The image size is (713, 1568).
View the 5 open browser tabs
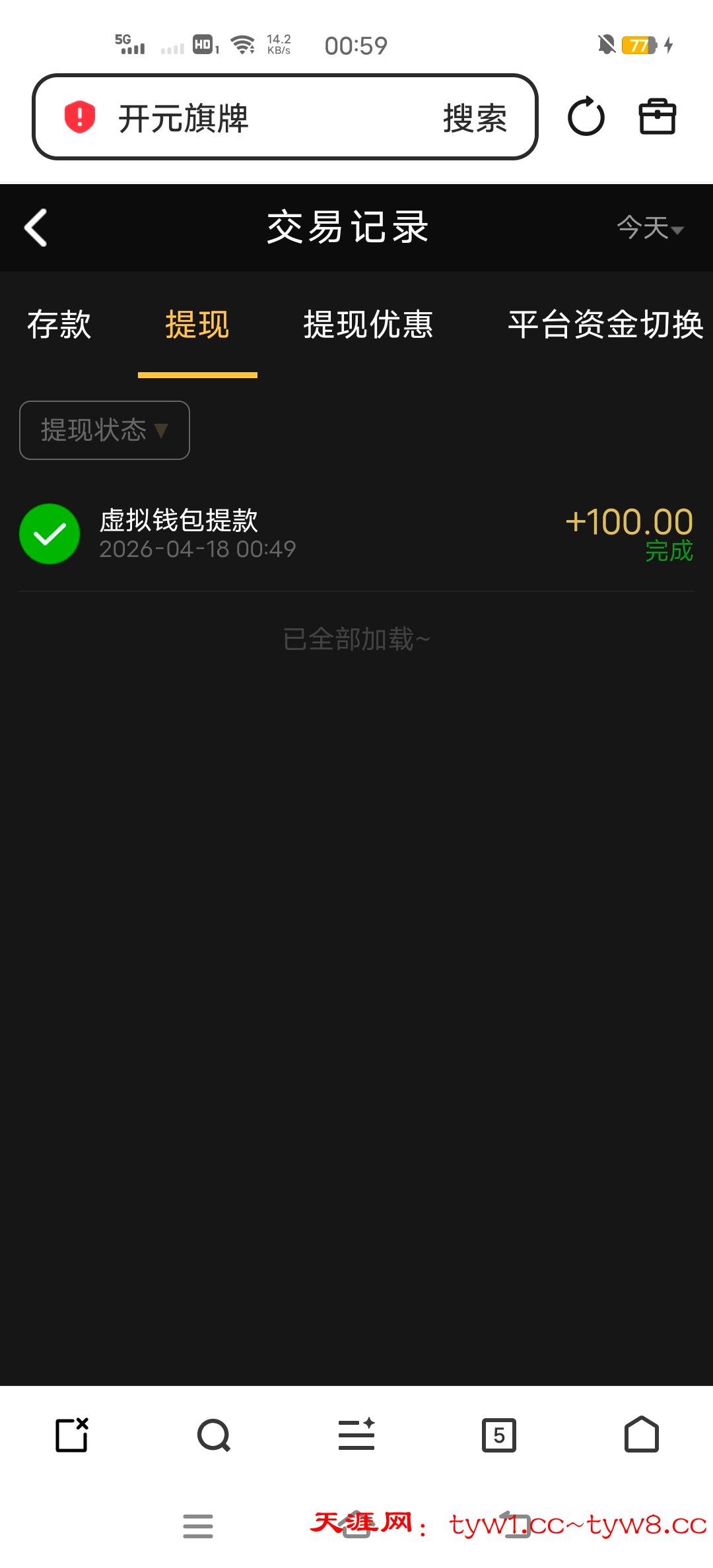point(499,1435)
